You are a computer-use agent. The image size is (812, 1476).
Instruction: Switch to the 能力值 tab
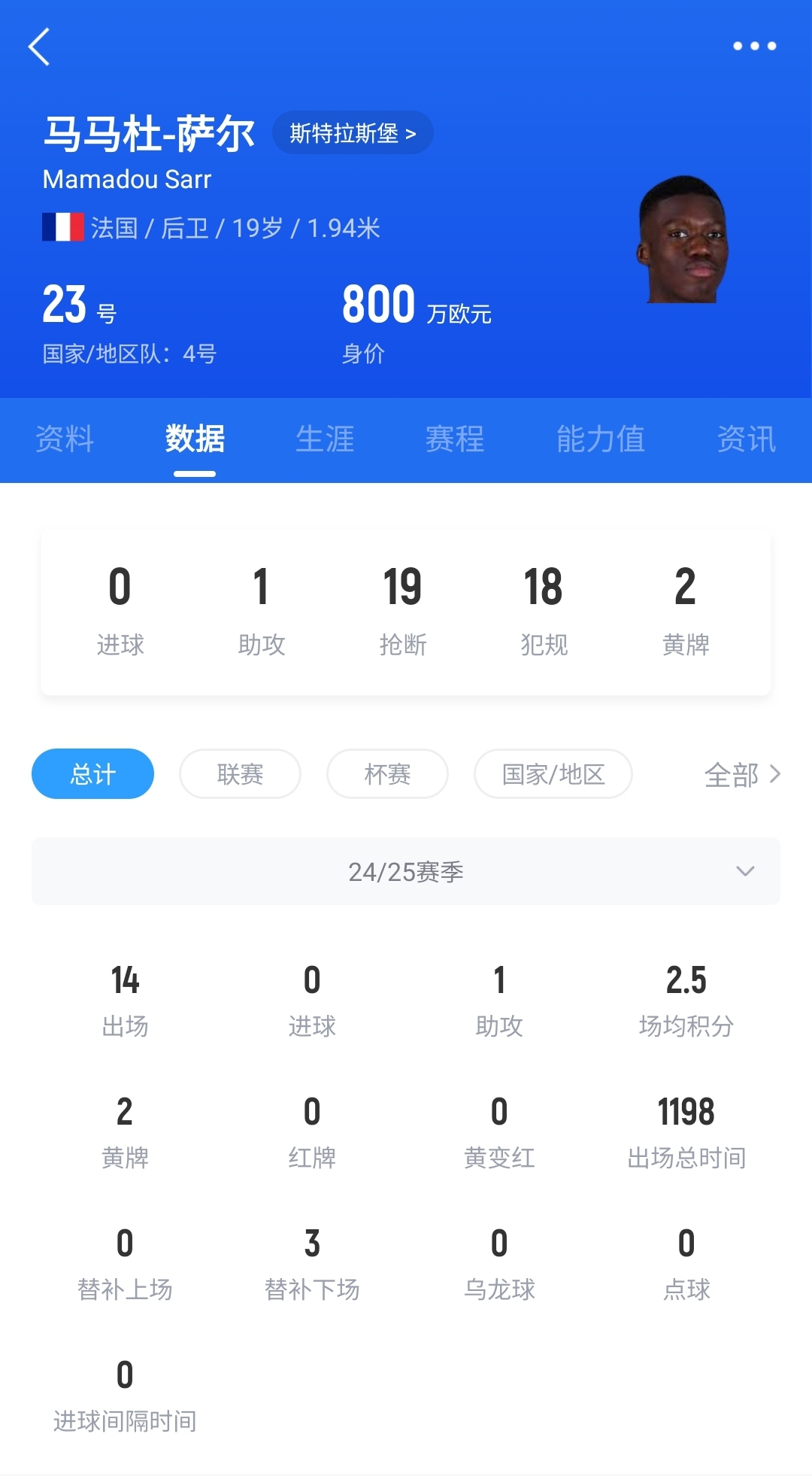pos(600,439)
